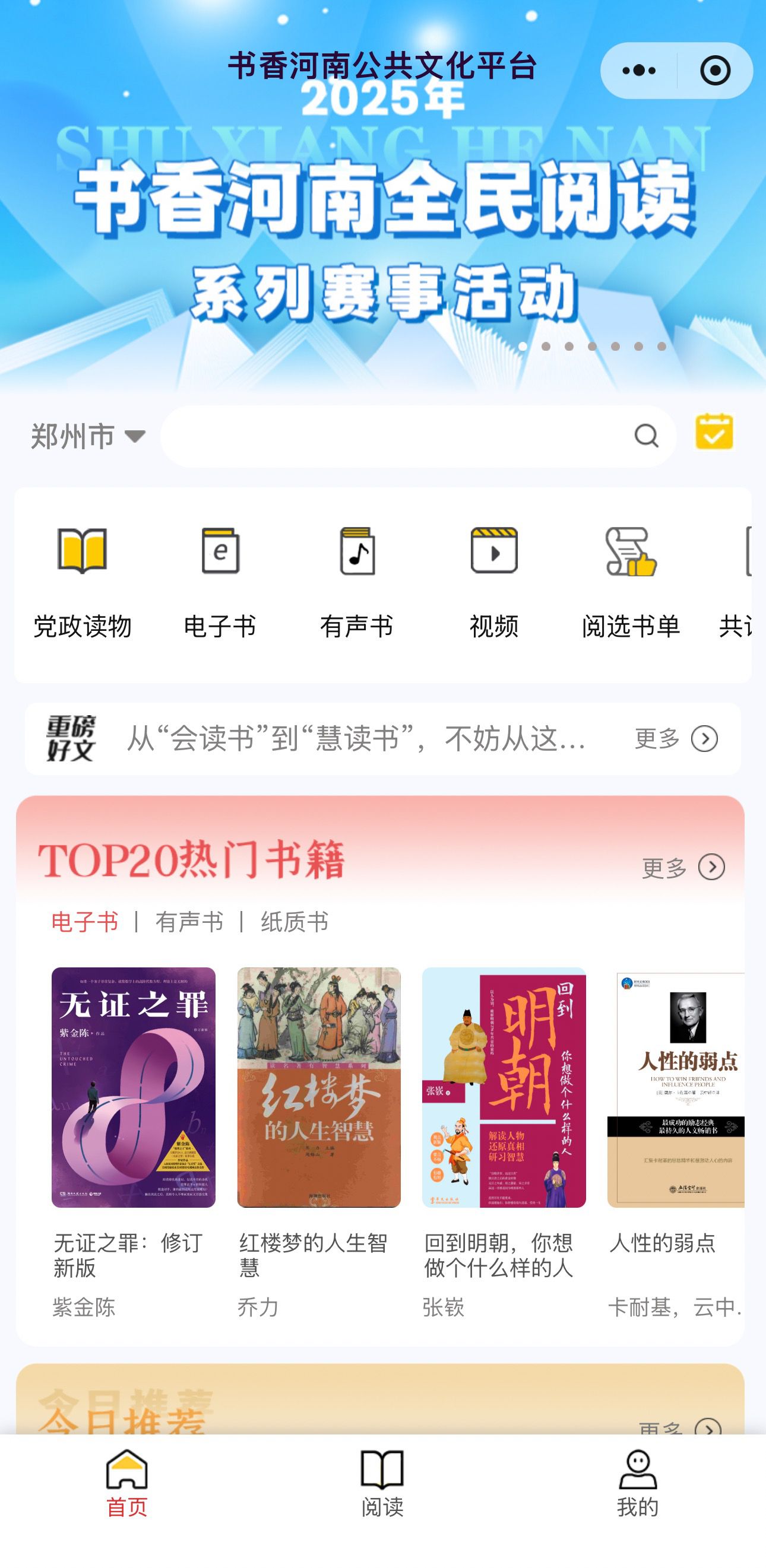This screenshot has height=1568, width=766.
Task: Close the mini program via target icon
Action: tap(715, 71)
